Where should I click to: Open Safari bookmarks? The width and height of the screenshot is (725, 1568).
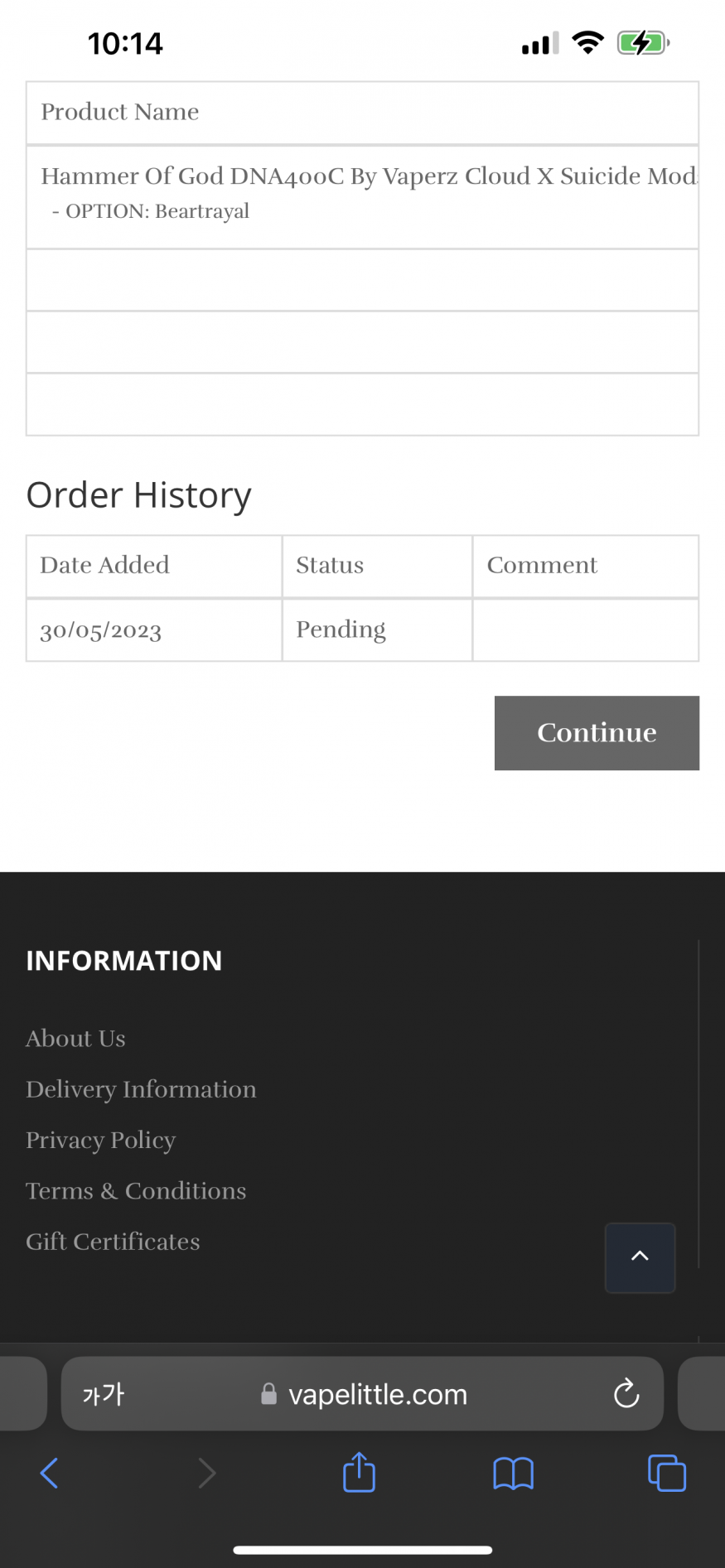tap(513, 1474)
